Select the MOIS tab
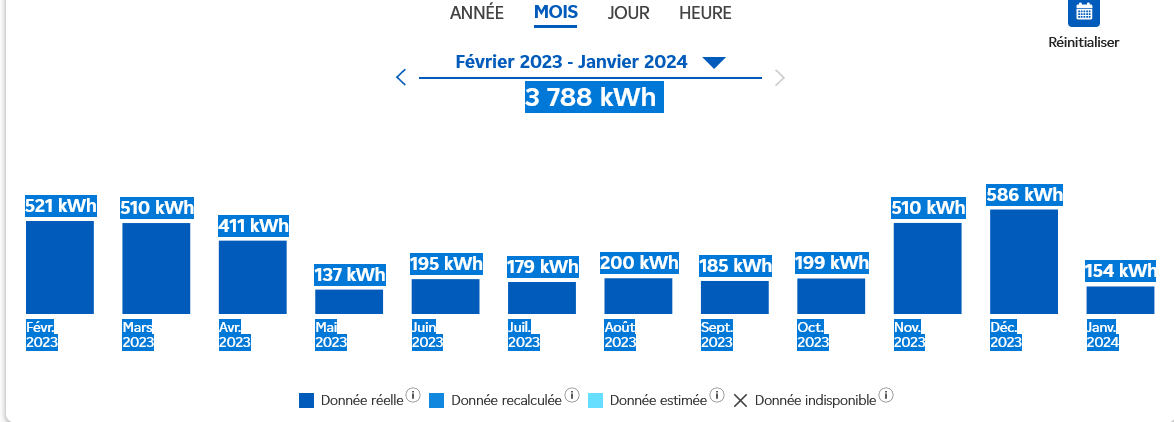The width and height of the screenshot is (1174, 422). [x=555, y=13]
